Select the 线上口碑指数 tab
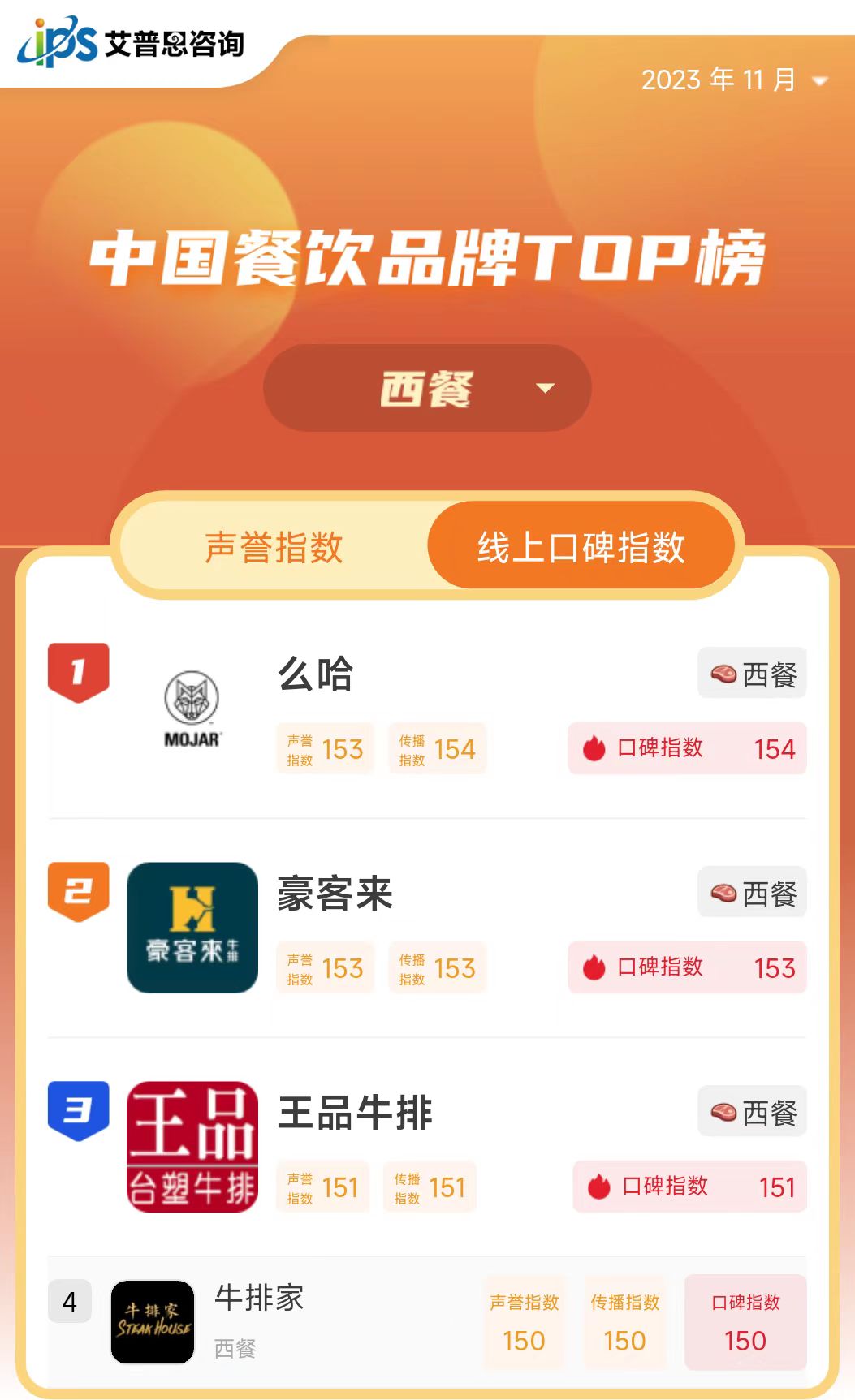855x1400 pixels. point(581,546)
